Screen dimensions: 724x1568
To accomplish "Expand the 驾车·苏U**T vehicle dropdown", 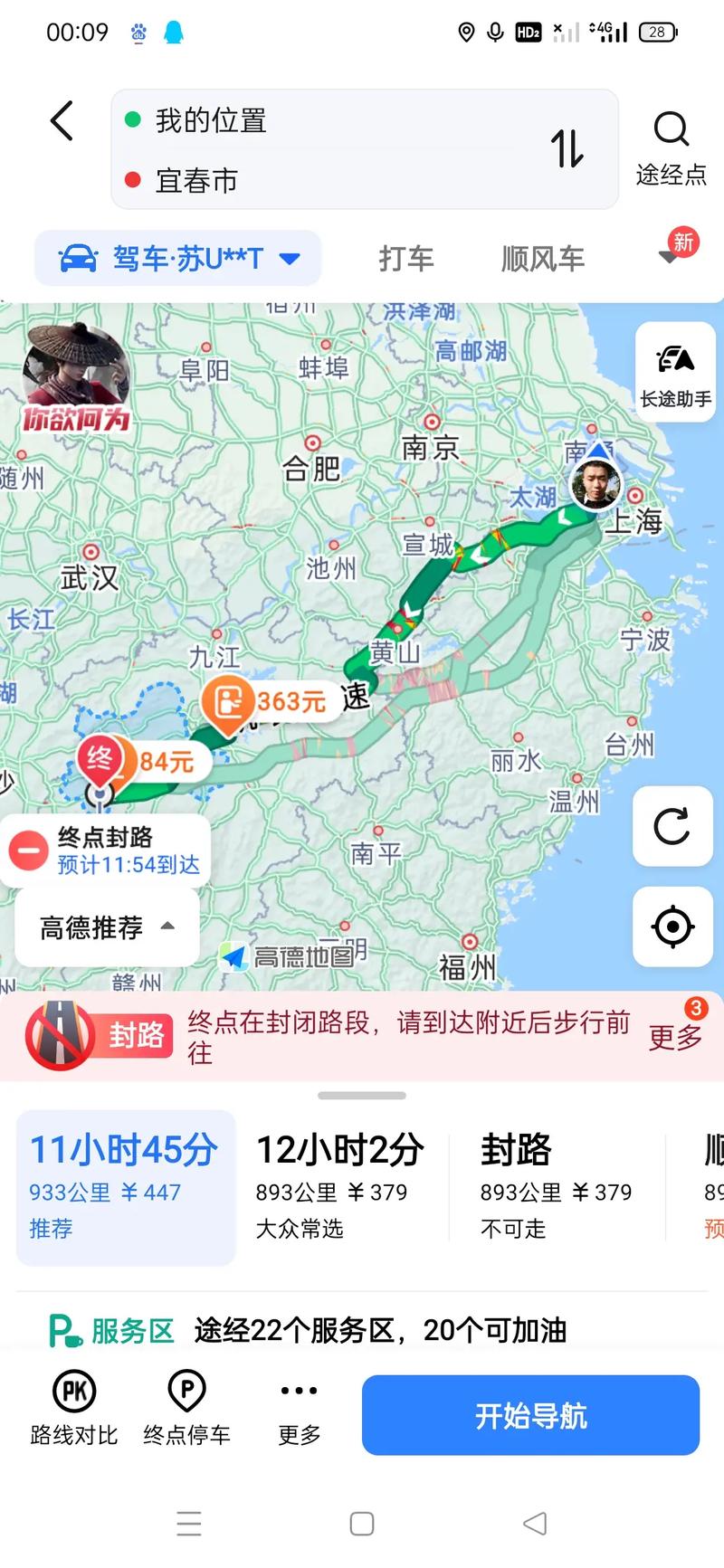I will click(178, 258).
